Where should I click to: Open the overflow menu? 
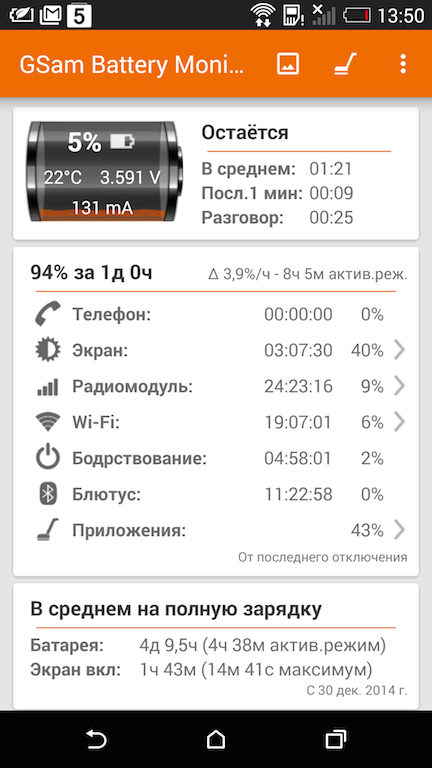point(403,64)
